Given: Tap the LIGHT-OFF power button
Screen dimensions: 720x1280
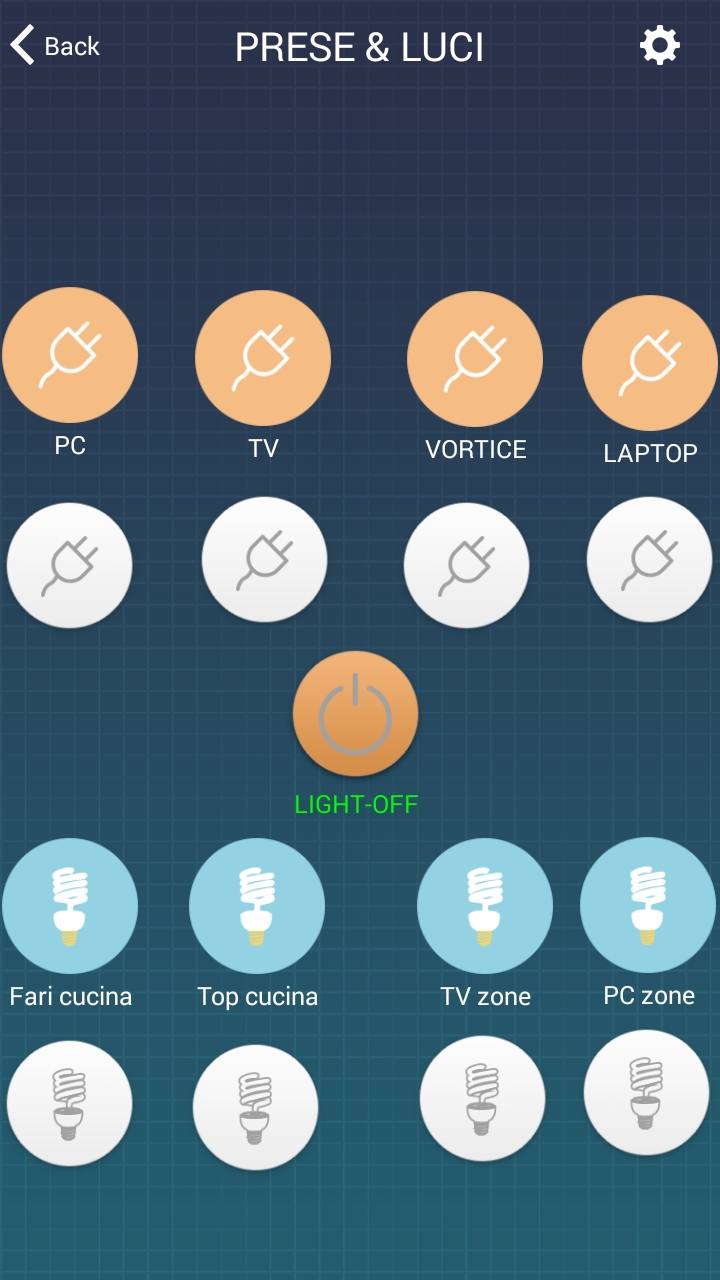Looking at the screenshot, I should pos(355,714).
